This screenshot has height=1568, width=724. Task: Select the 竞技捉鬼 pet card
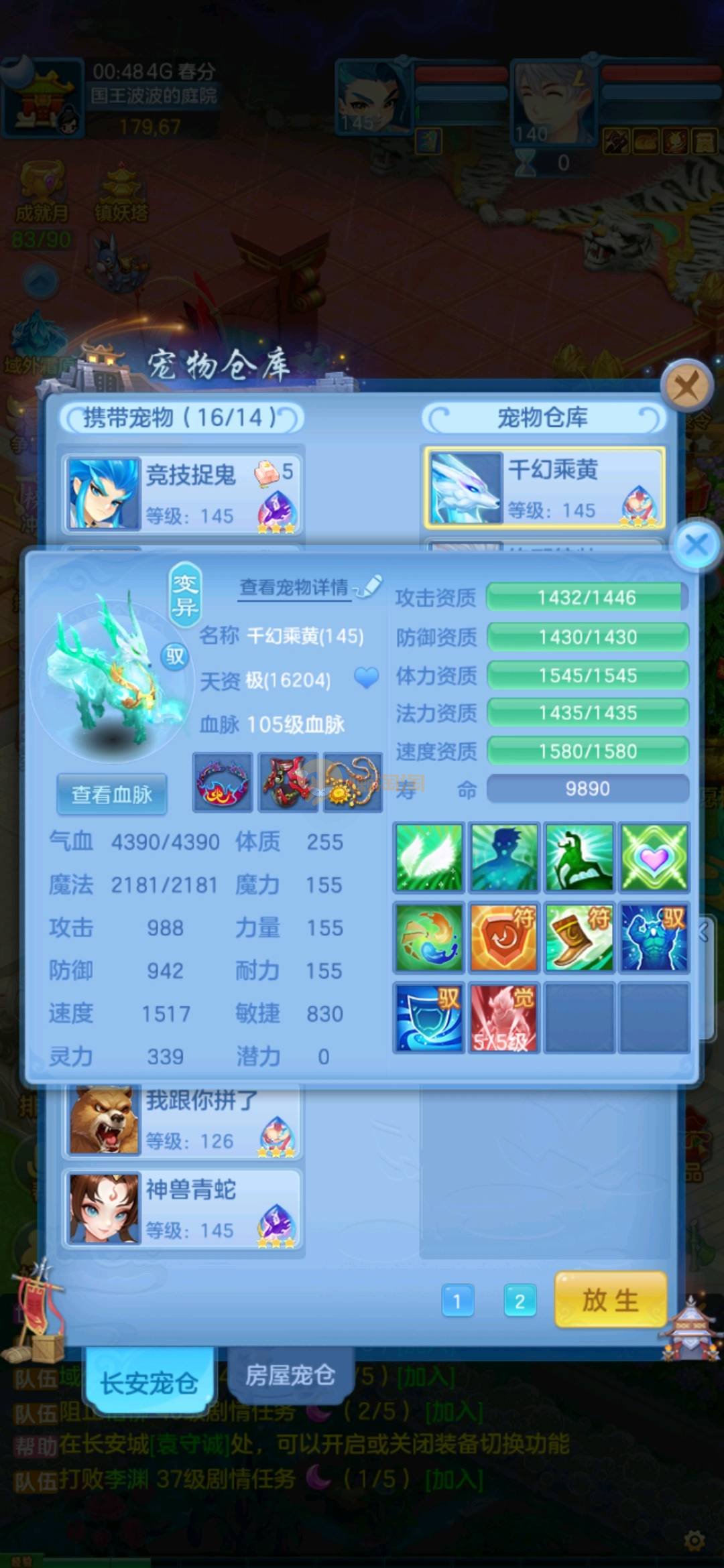[182, 494]
